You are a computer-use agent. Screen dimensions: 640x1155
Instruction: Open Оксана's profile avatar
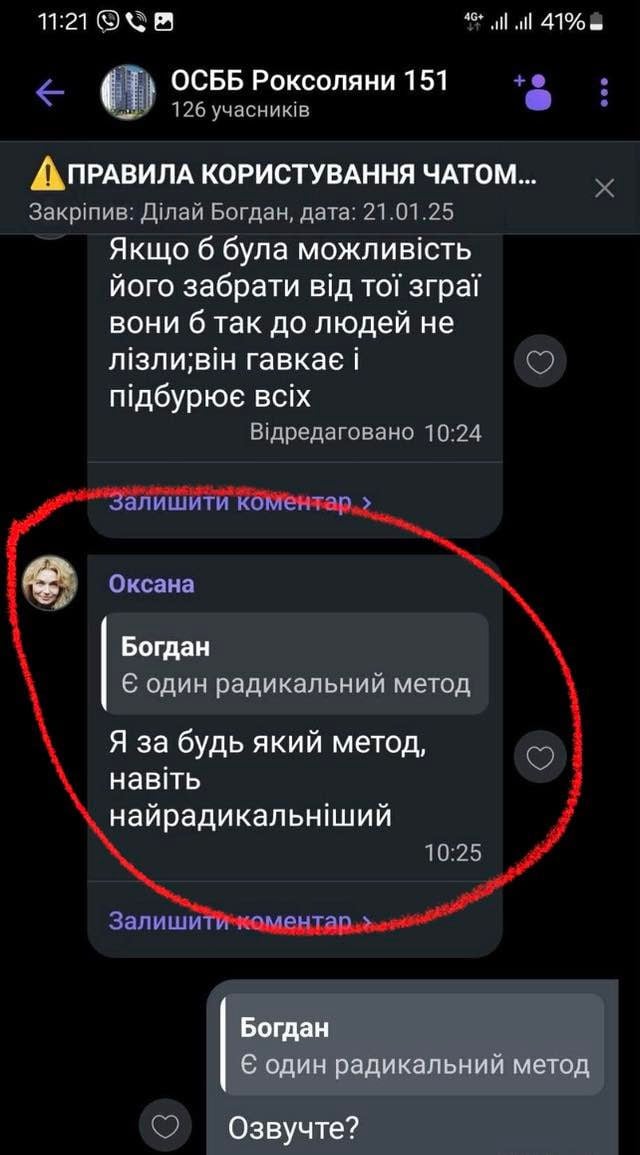coord(50,583)
